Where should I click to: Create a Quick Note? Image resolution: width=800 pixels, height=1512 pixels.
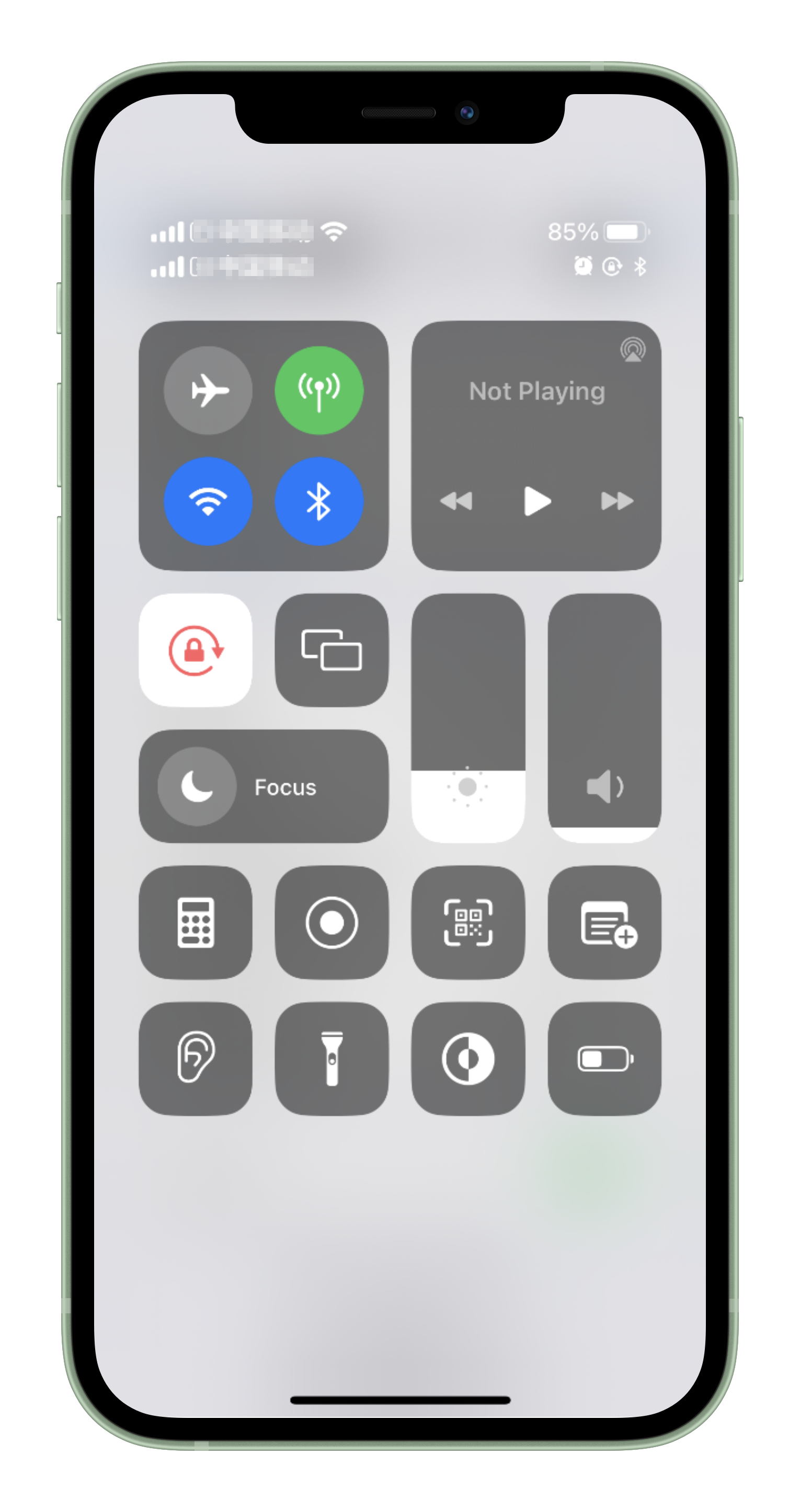click(x=604, y=923)
